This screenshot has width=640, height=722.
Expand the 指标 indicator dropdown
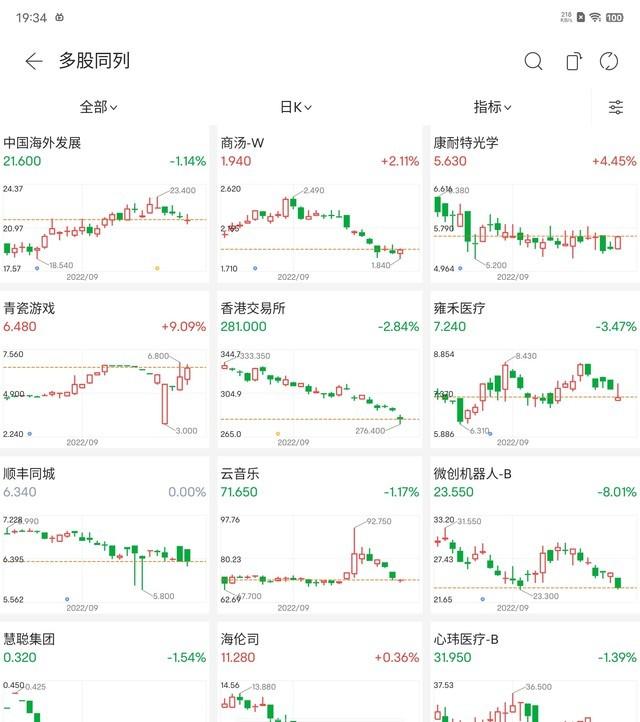pos(493,107)
